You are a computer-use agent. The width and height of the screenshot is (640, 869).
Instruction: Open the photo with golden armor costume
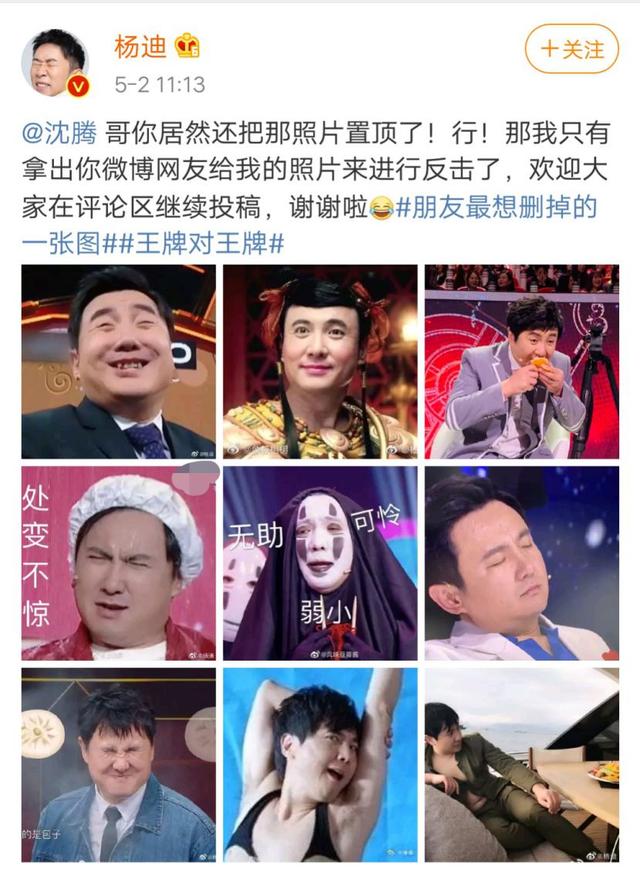[319, 361]
